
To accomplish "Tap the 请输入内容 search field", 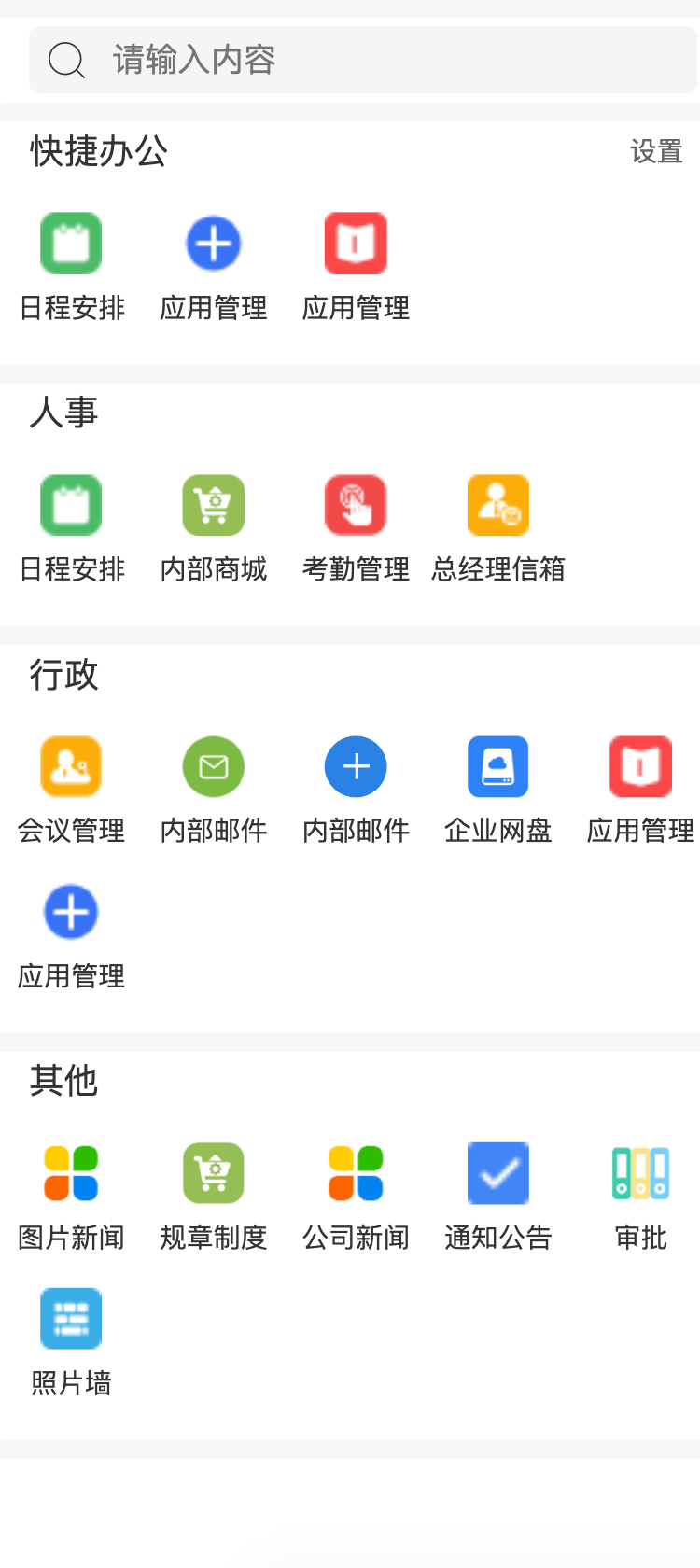I will pos(364,61).
